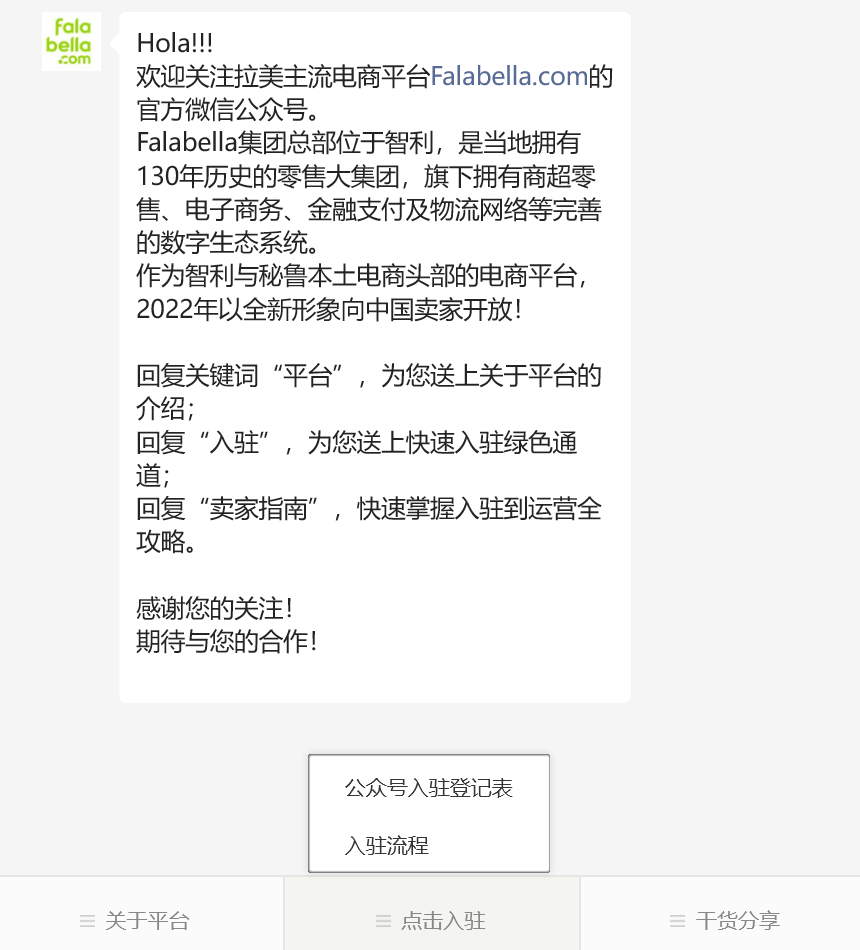The width and height of the screenshot is (860, 950).
Task: Open the 干货分享 bottom menu
Action: pyautogui.click(x=723, y=921)
